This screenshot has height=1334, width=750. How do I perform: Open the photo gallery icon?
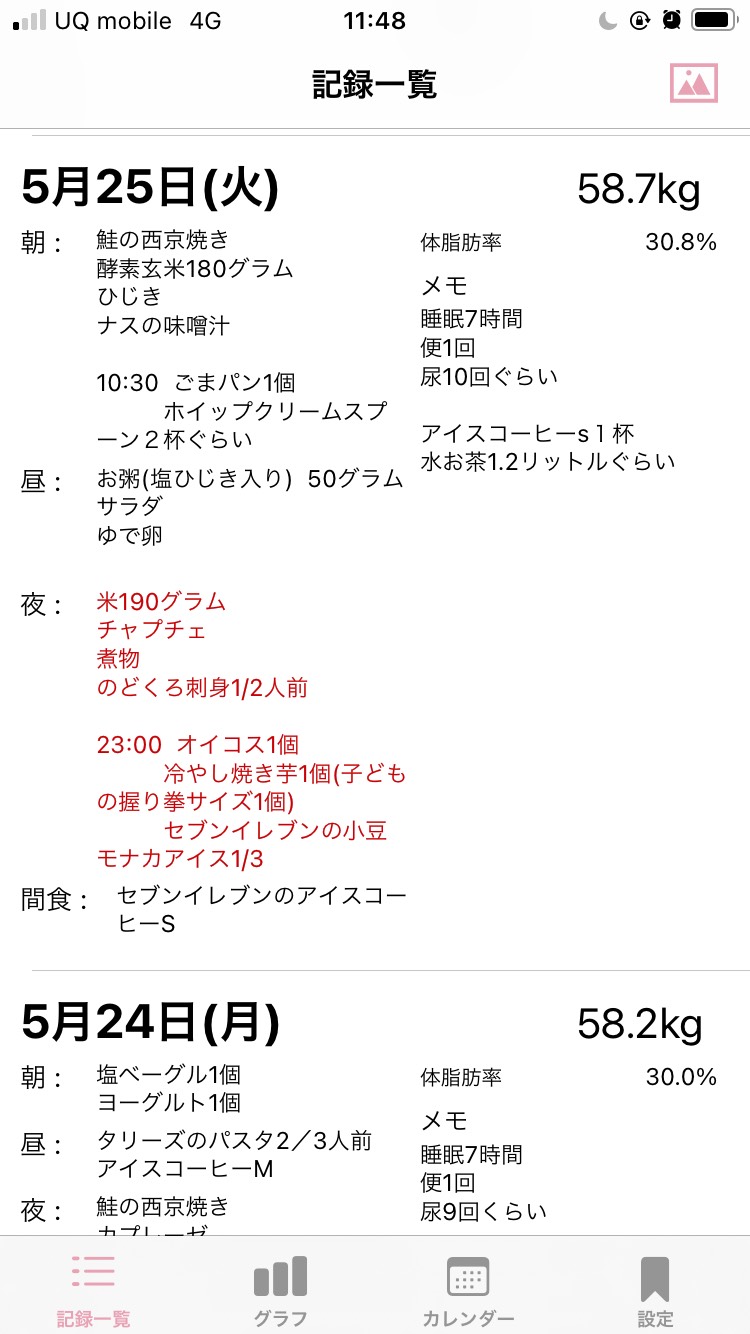click(x=694, y=84)
